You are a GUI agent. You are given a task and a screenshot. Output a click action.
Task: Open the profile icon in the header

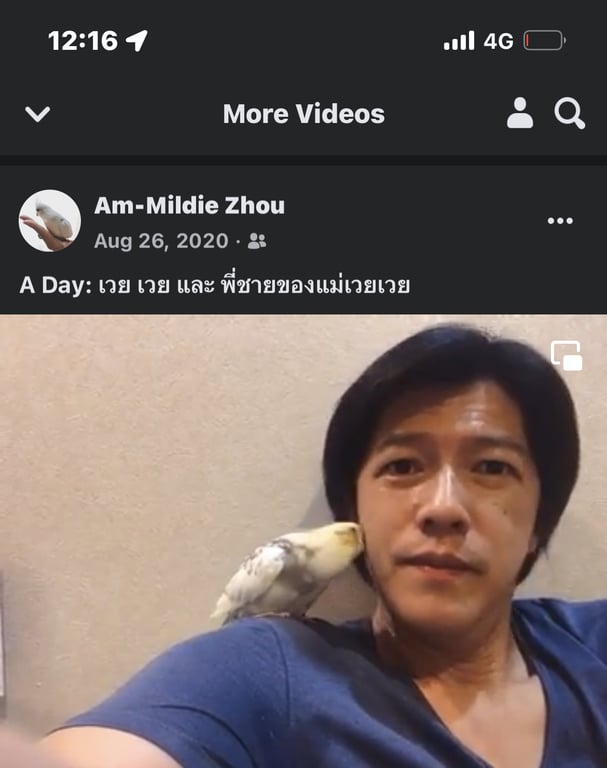(520, 114)
